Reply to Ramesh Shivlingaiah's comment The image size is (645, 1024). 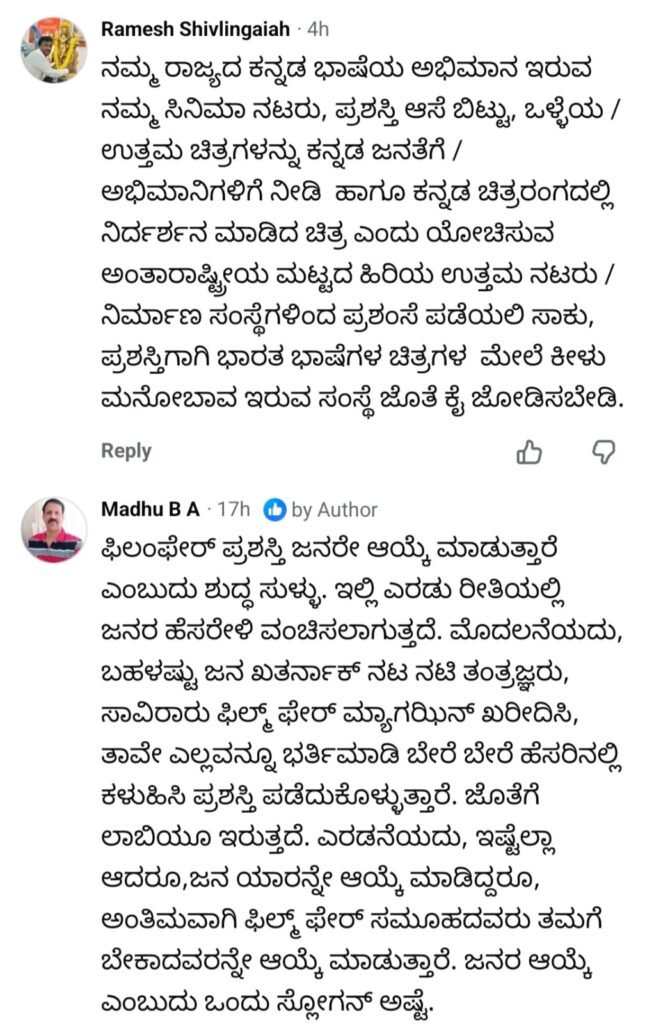pyautogui.click(x=126, y=451)
